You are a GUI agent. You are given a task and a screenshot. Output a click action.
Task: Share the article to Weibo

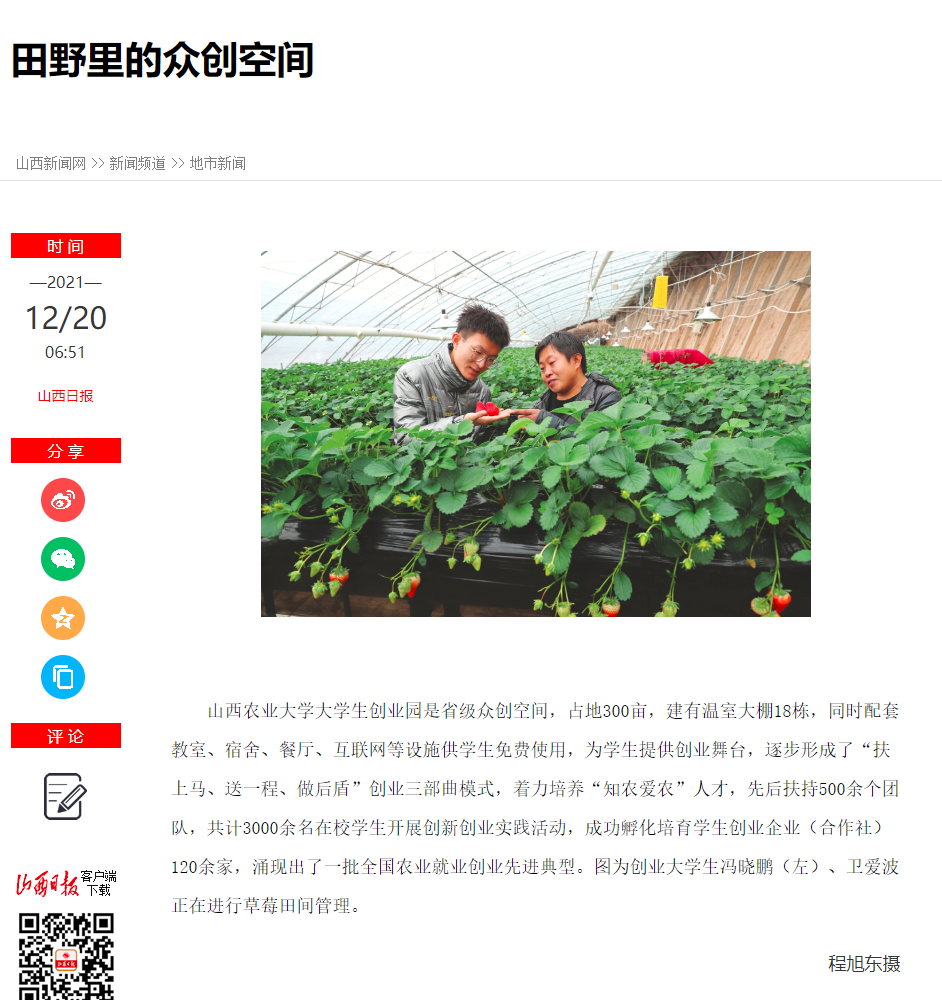coord(63,500)
